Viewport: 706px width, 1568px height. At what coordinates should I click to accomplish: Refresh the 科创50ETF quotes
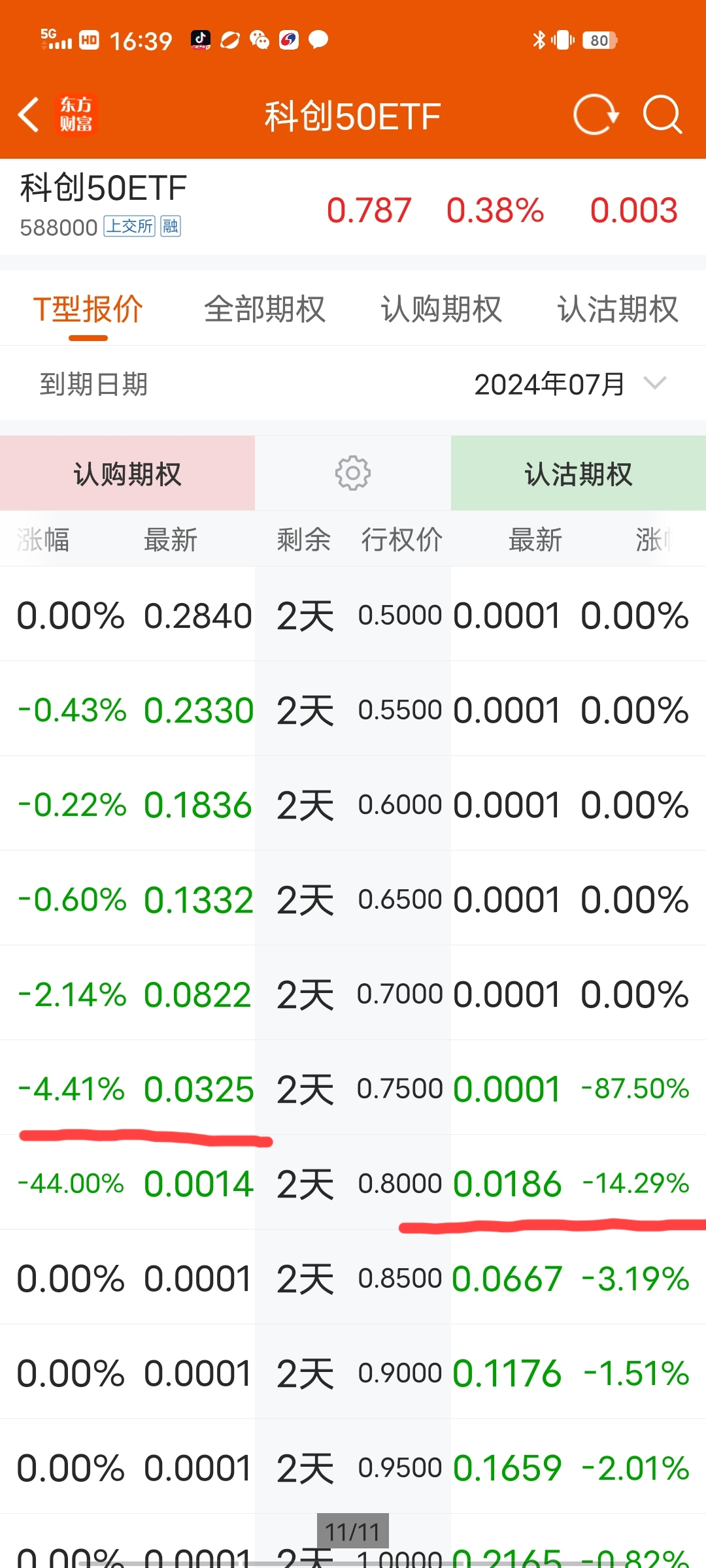[595, 115]
